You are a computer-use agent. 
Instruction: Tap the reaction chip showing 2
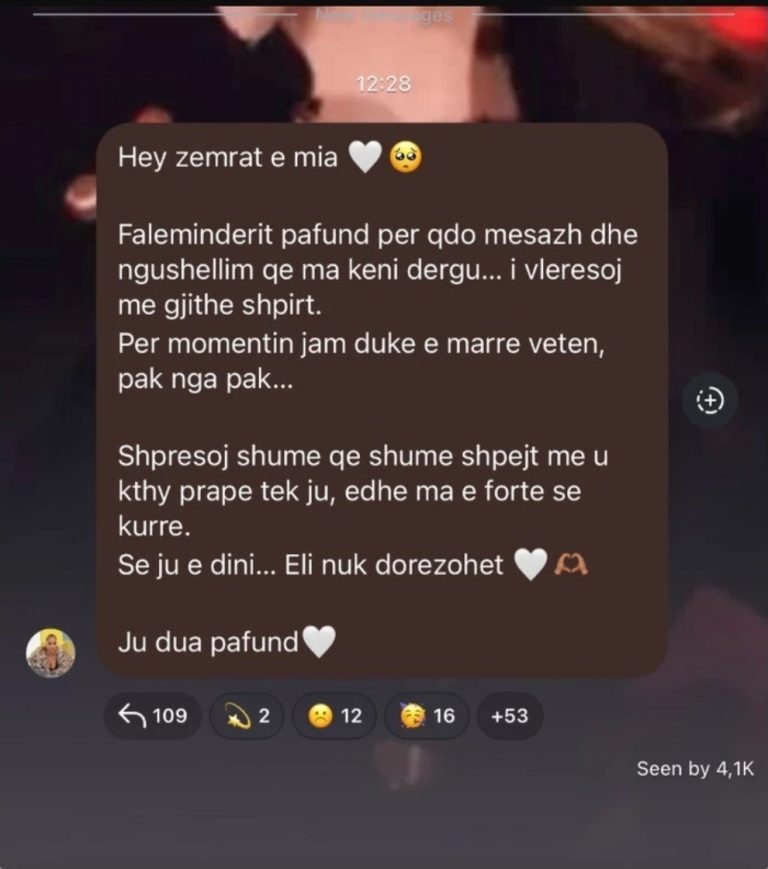tap(246, 715)
